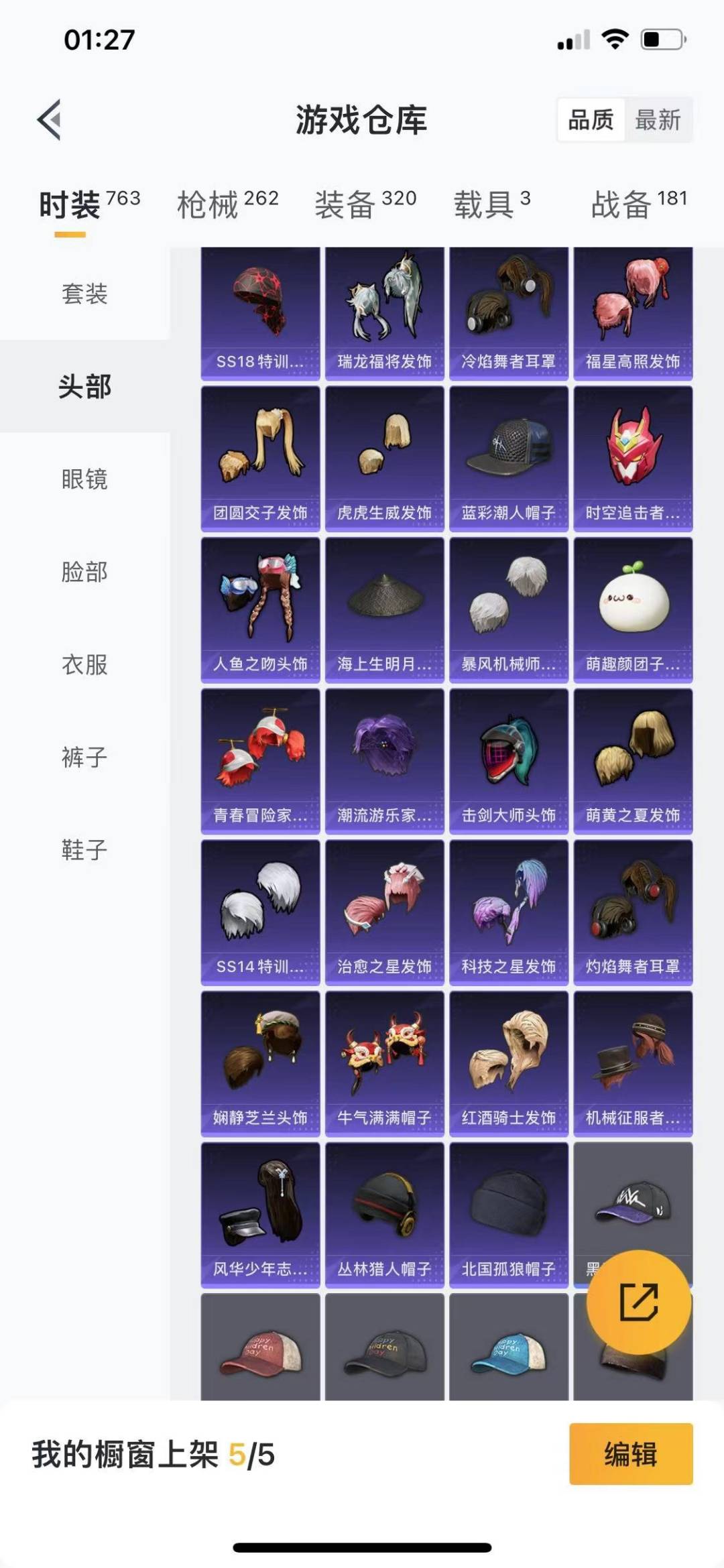724x1568 pixels.
Task: Go back using the top-left arrow
Action: click(50, 120)
